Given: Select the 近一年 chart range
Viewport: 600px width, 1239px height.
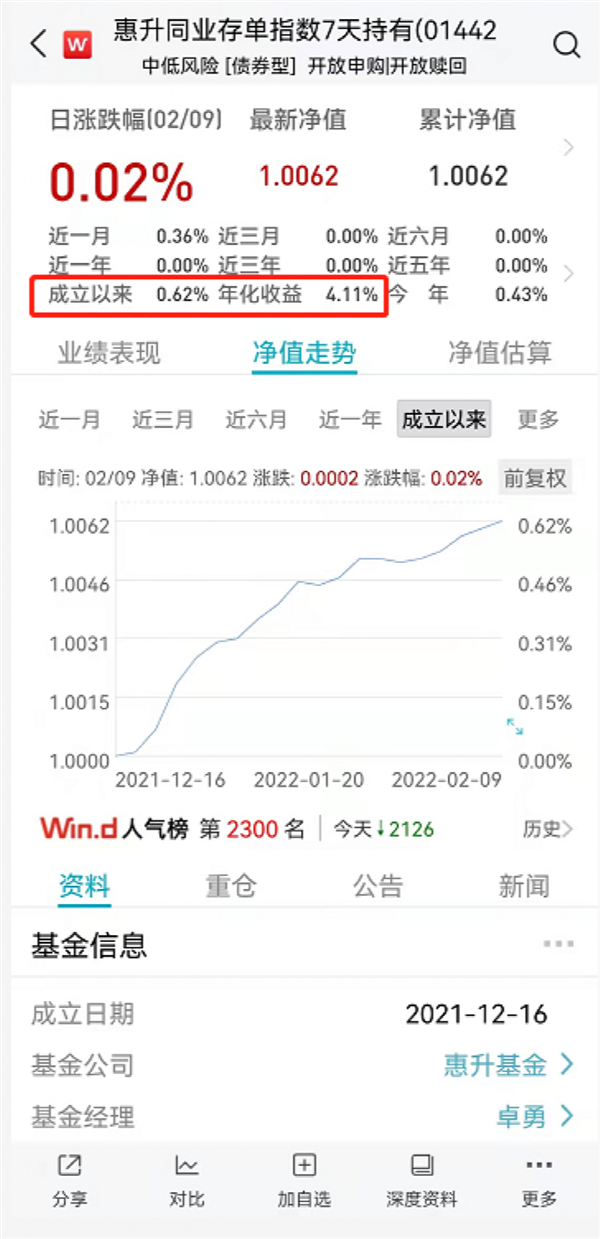Looking at the screenshot, I should coord(349,420).
